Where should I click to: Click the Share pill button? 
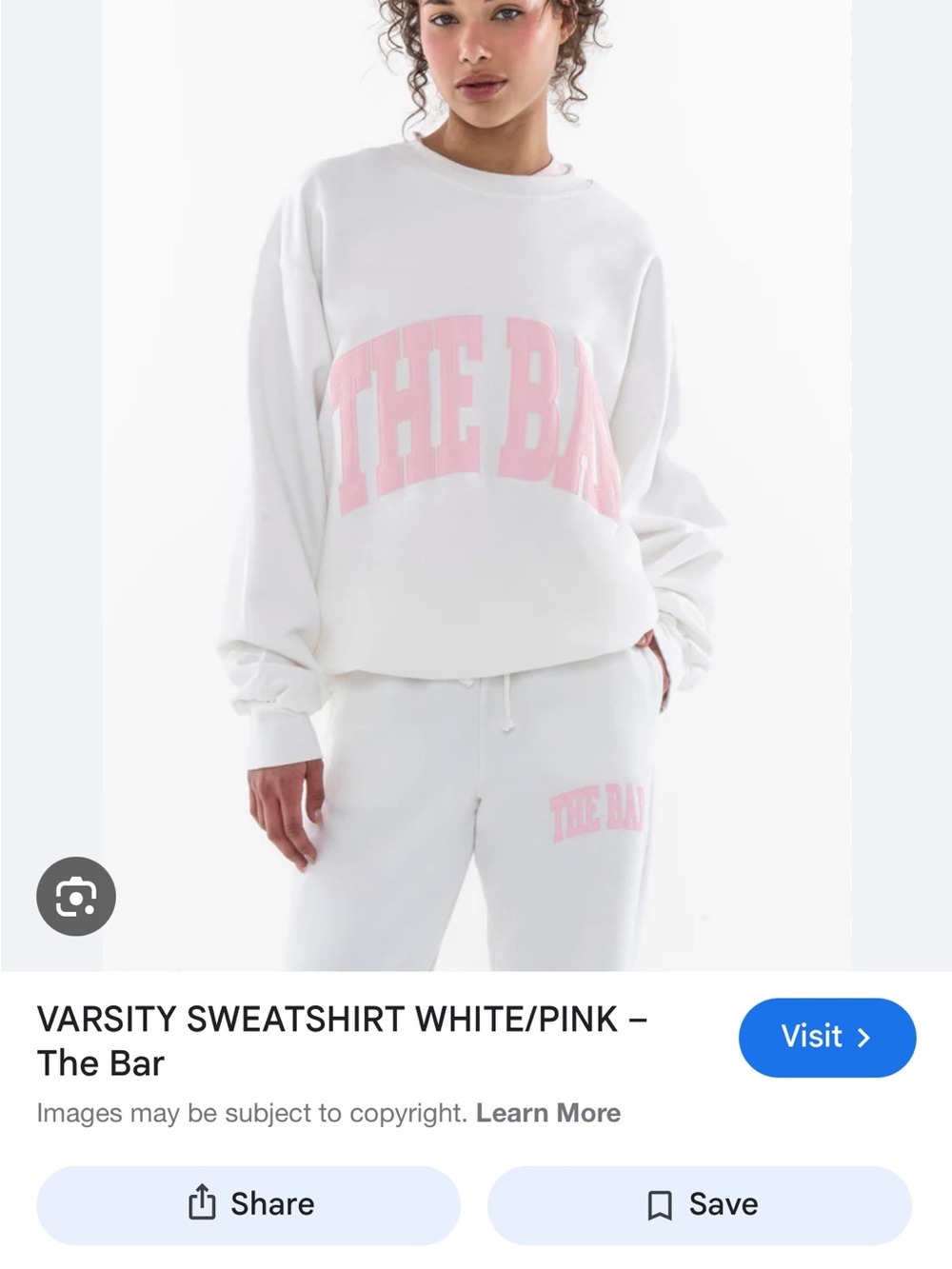tap(249, 1204)
